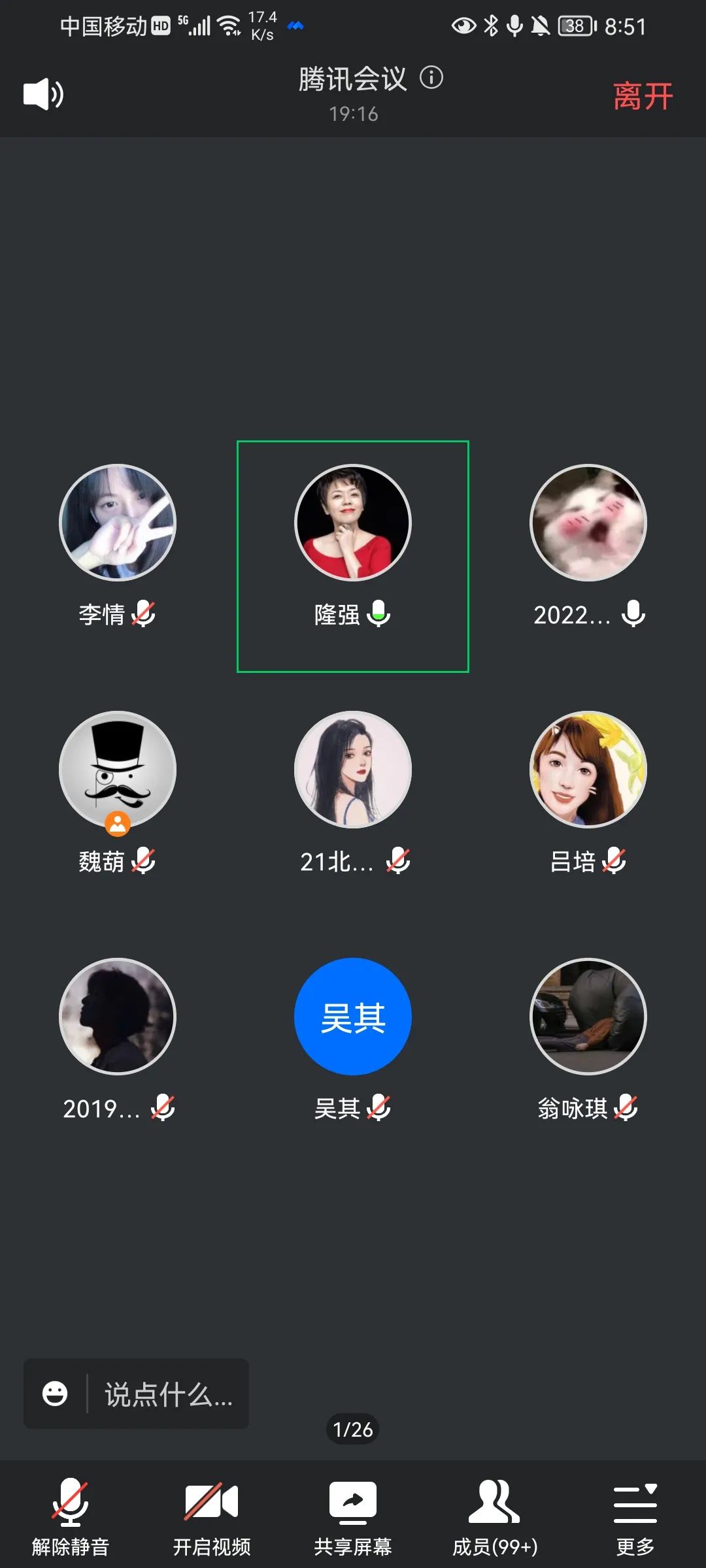This screenshot has height=1568, width=706.
Task: Tap the info icon next to 腾讯会议 title
Action: 433,78
